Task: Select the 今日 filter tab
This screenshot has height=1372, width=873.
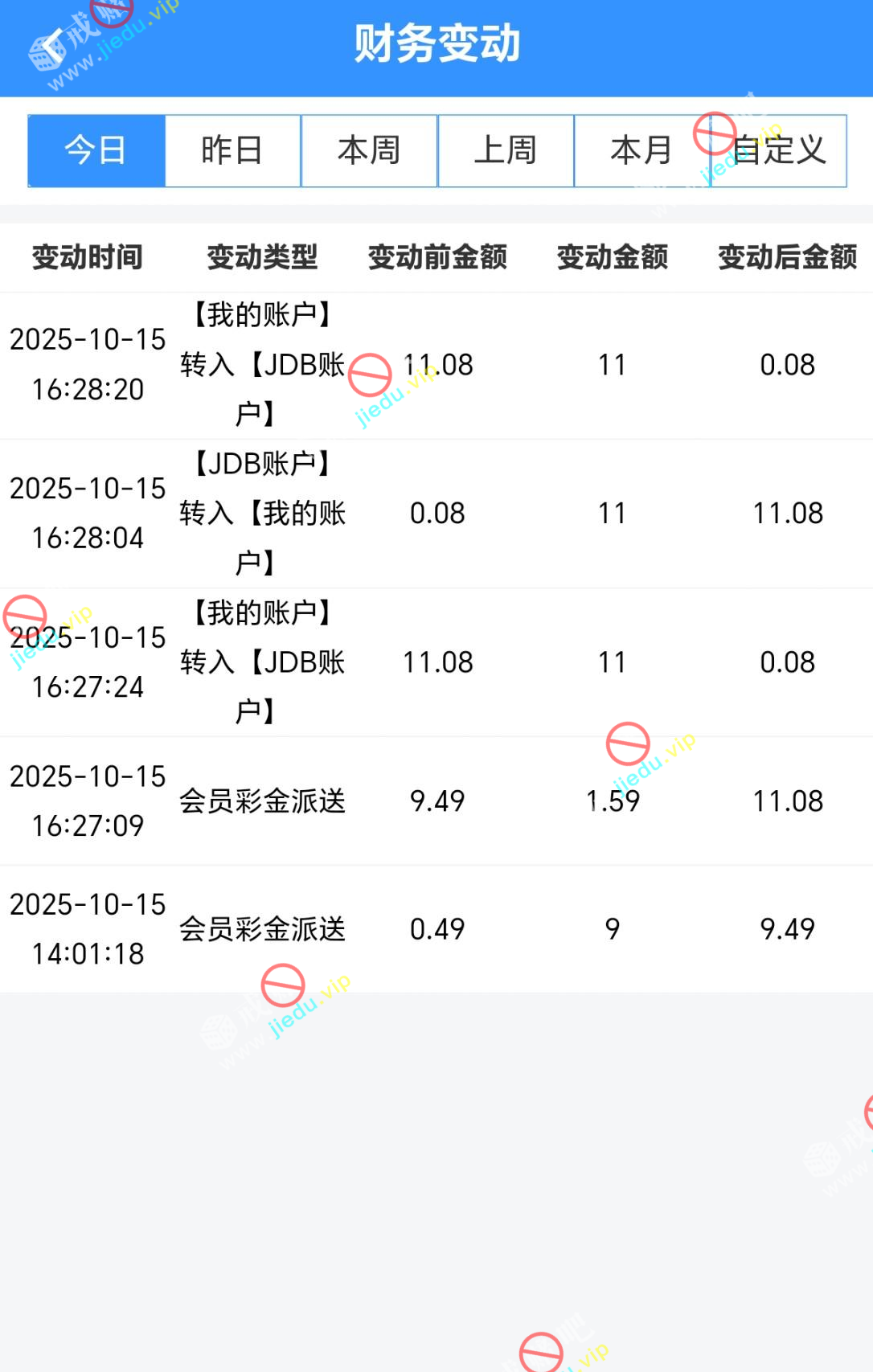Action: (96, 151)
